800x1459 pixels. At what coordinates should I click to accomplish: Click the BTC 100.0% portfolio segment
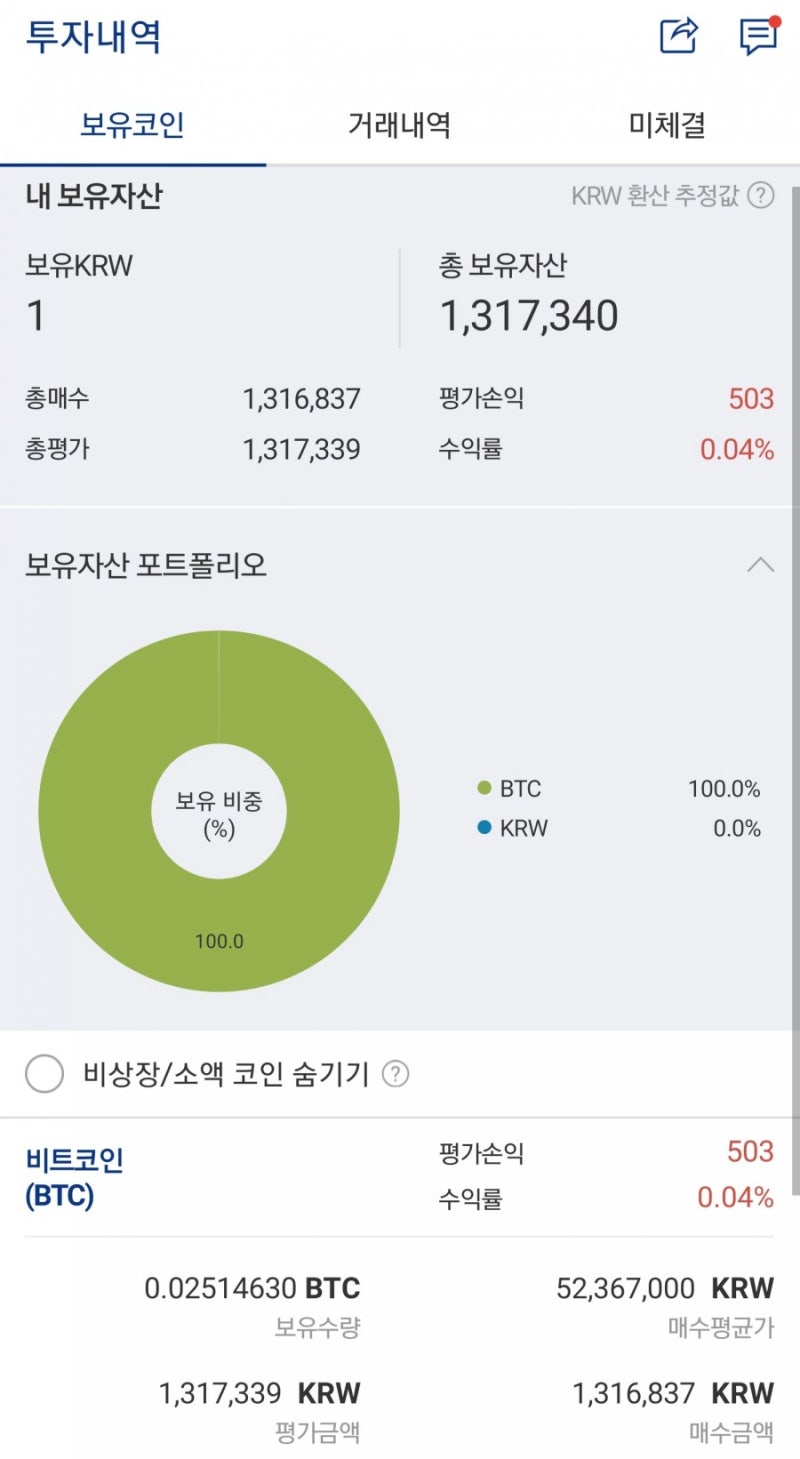tap(219, 940)
